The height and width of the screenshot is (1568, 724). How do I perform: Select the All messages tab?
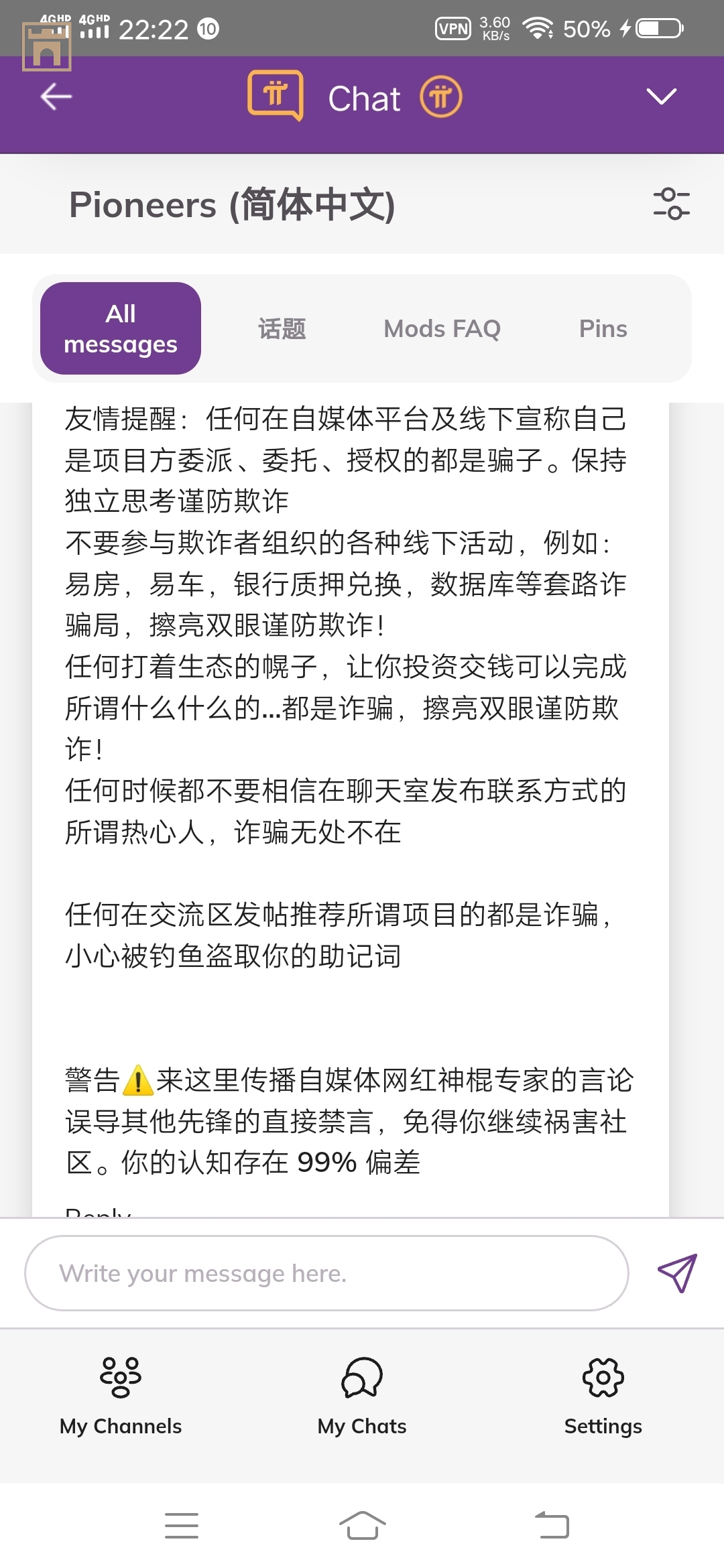[121, 328]
